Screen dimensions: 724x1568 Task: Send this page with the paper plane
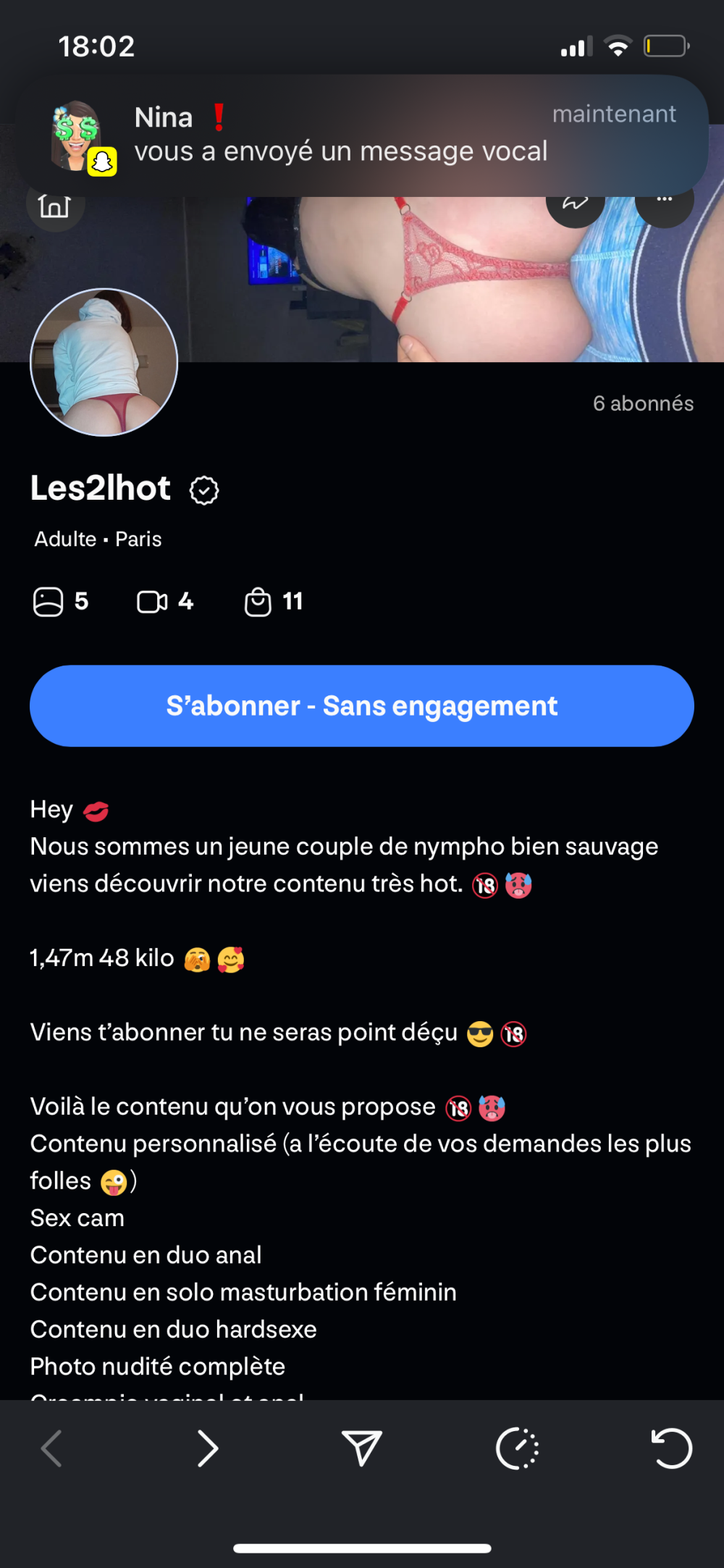361,1449
